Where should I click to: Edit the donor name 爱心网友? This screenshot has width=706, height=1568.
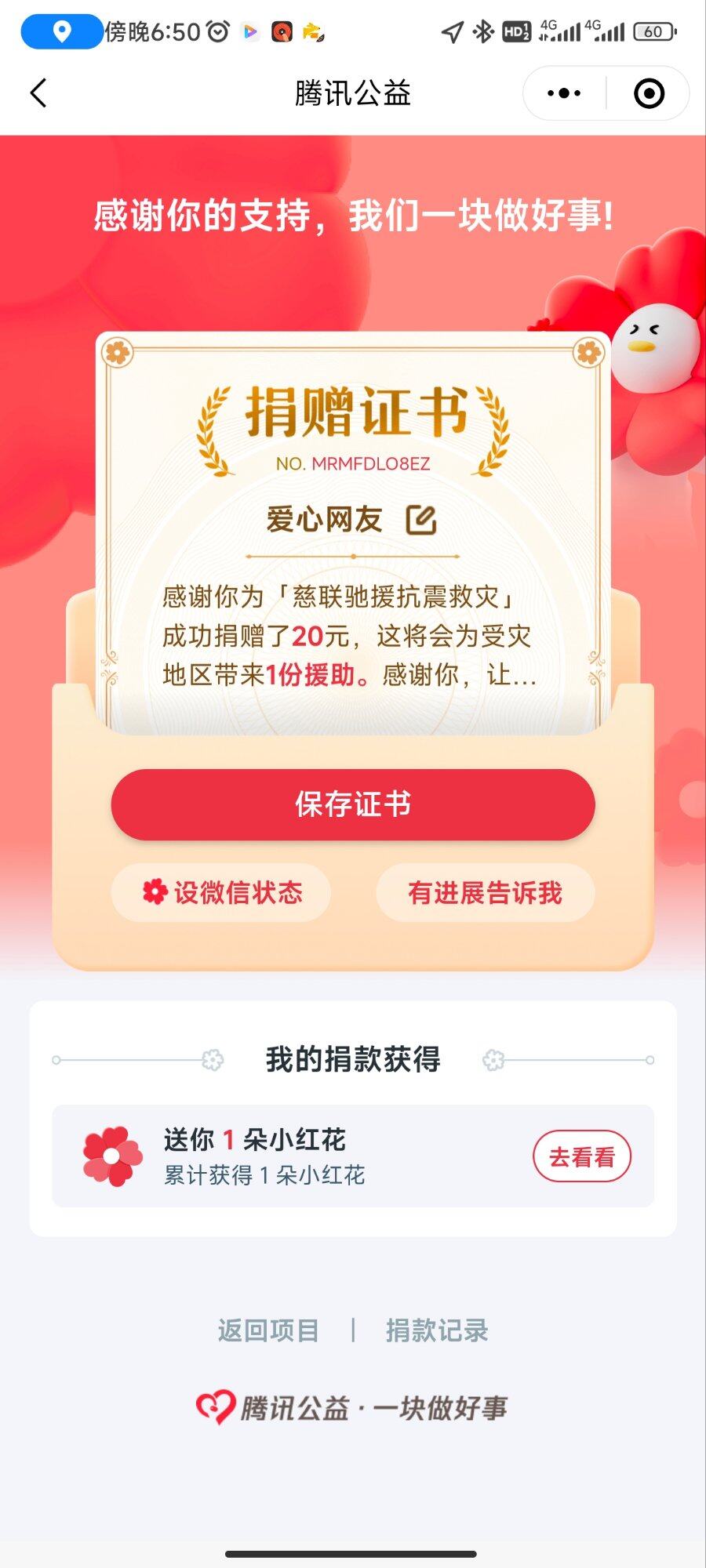421,520
